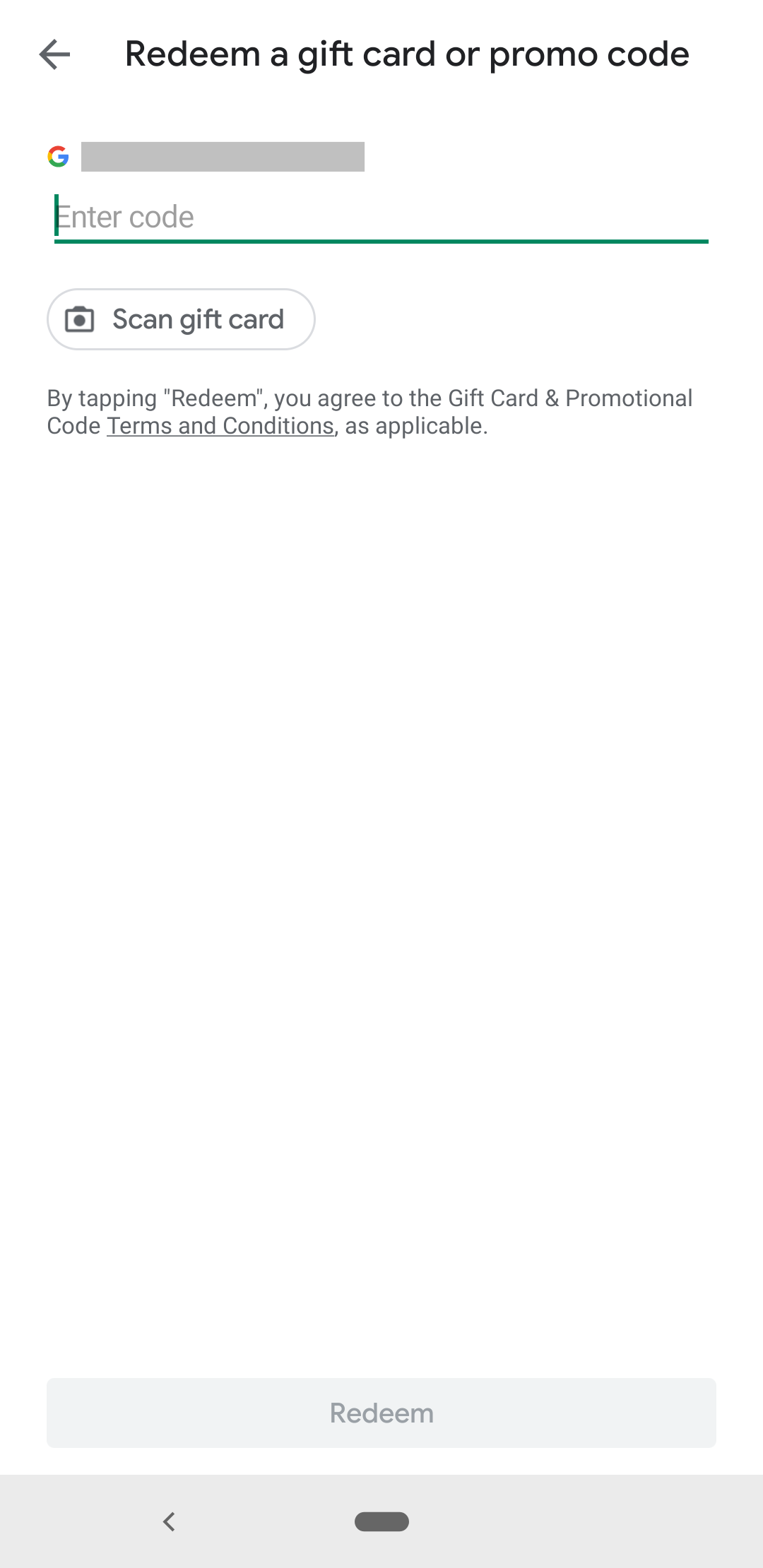This screenshot has width=763, height=1568.
Task: Tap Scan gift card button
Action: tap(181, 319)
